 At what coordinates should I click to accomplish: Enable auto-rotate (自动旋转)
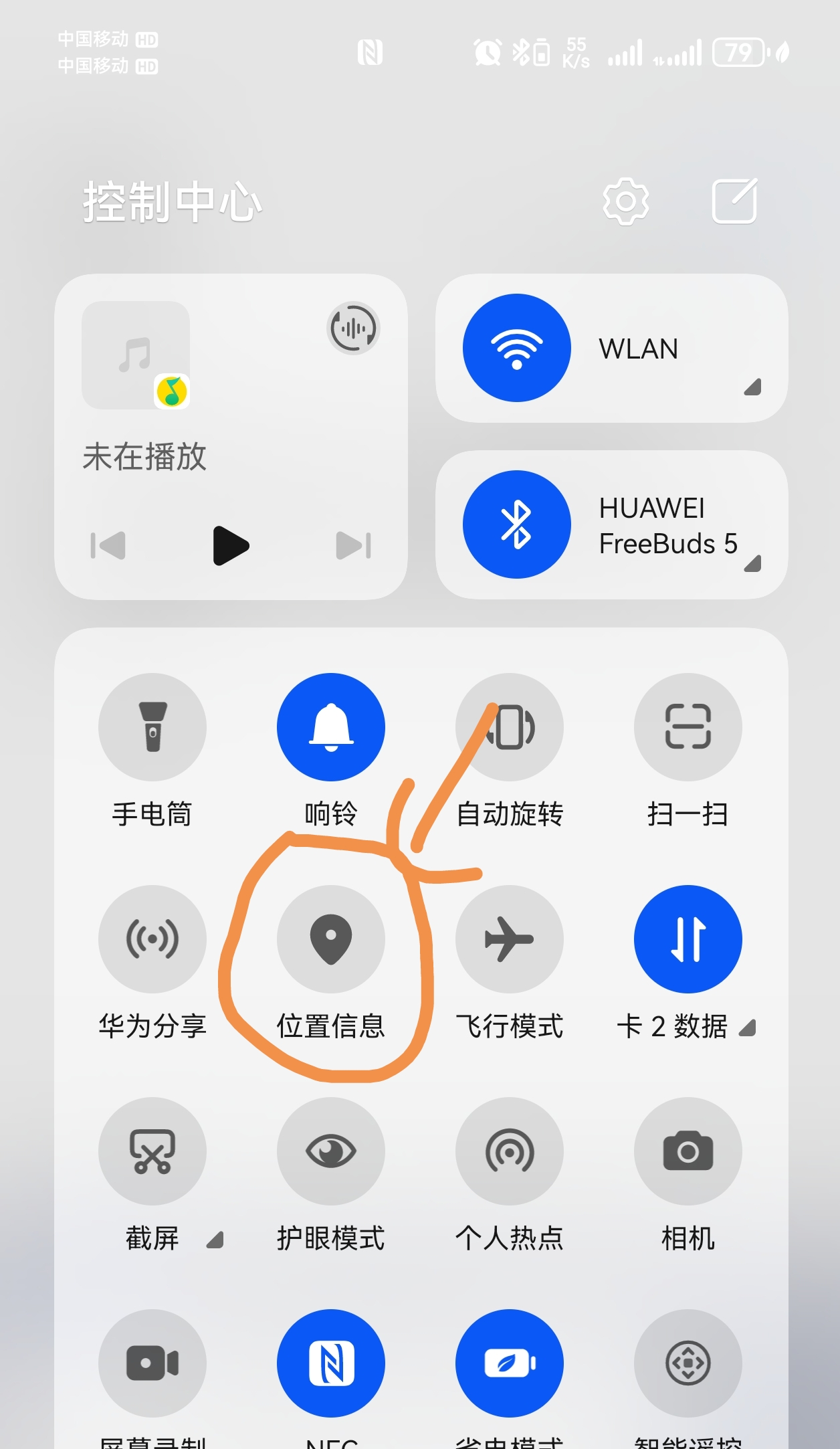[x=510, y=727]
